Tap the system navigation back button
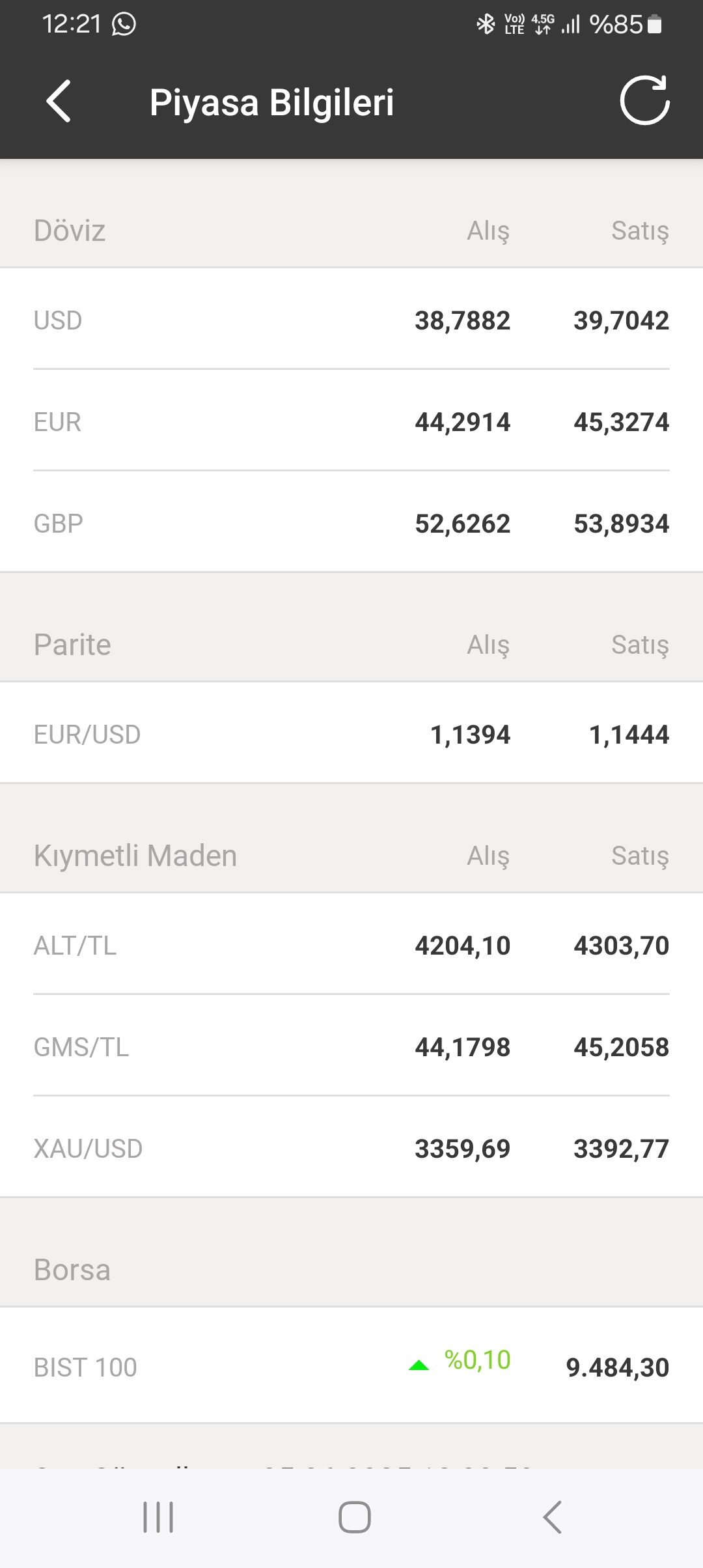This screenshot has width=703, height=1568. (x=552, y=1517)
